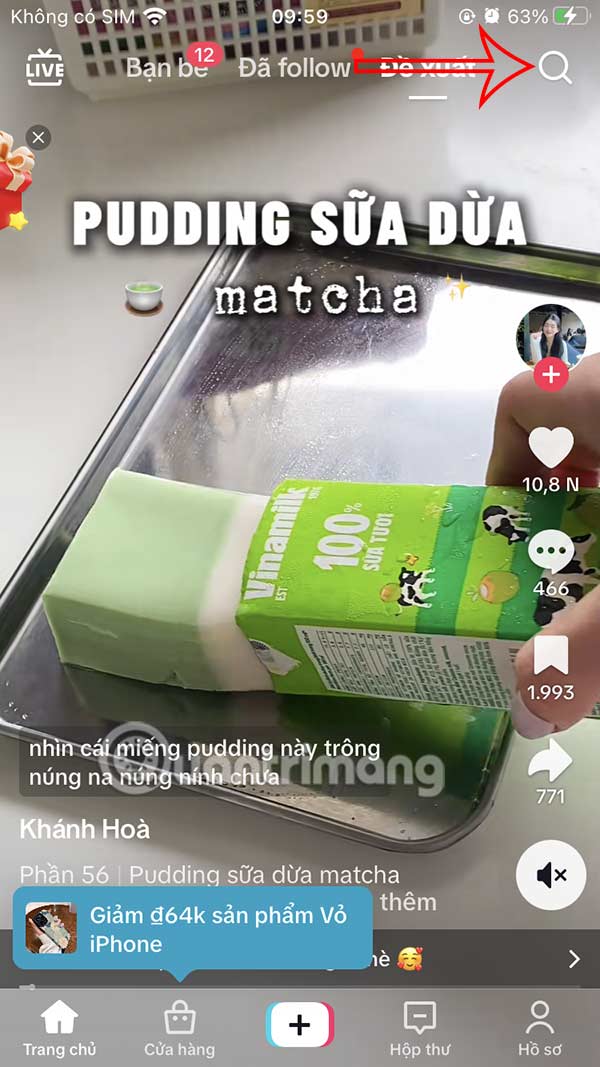Bookmark this pudding video
Screen dimensions: 600x1067
coord(551,655)
